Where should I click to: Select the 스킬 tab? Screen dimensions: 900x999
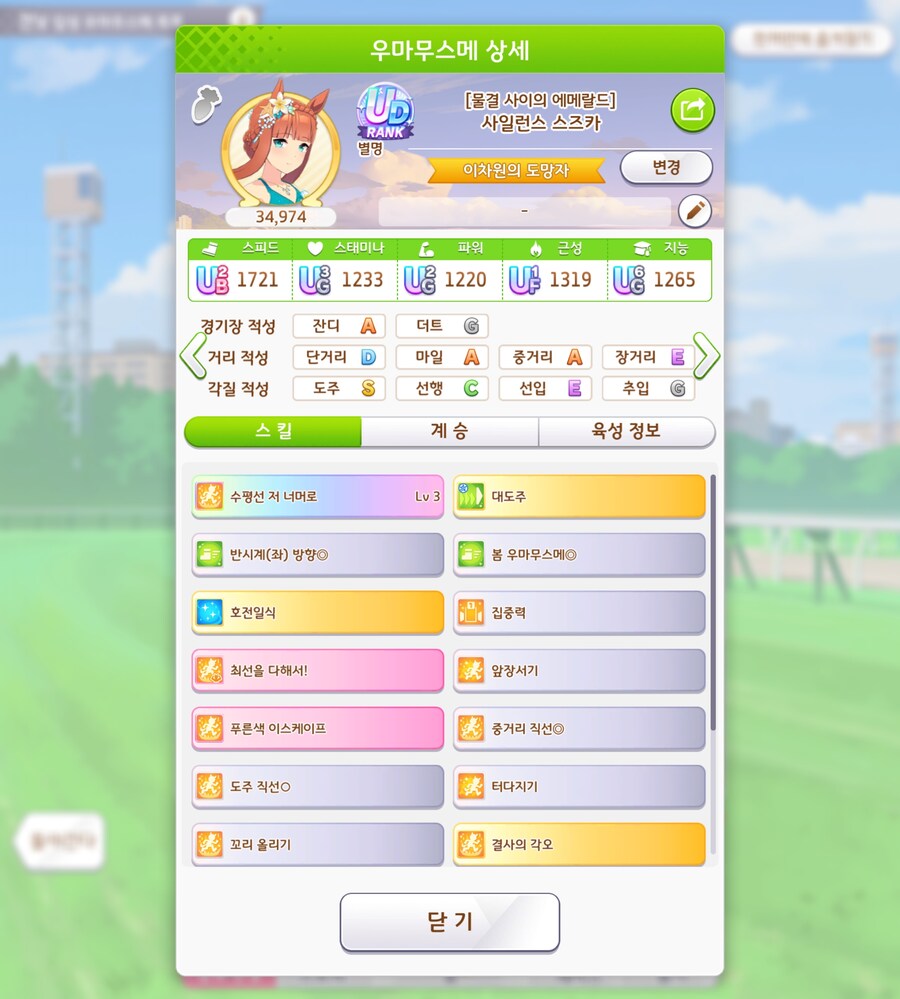click(x=273, y=432)
